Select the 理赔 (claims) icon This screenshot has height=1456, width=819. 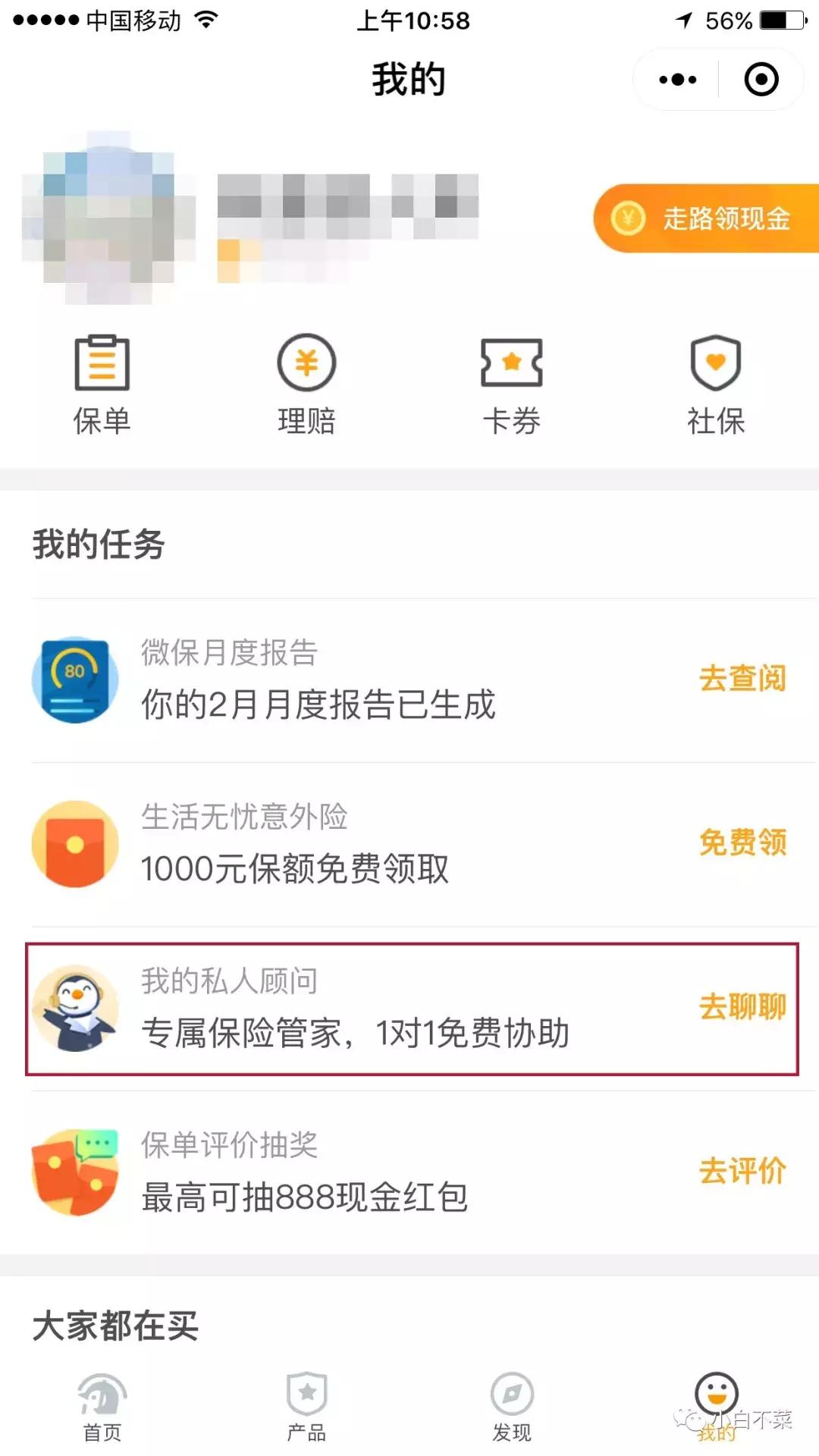click(306, 364)
